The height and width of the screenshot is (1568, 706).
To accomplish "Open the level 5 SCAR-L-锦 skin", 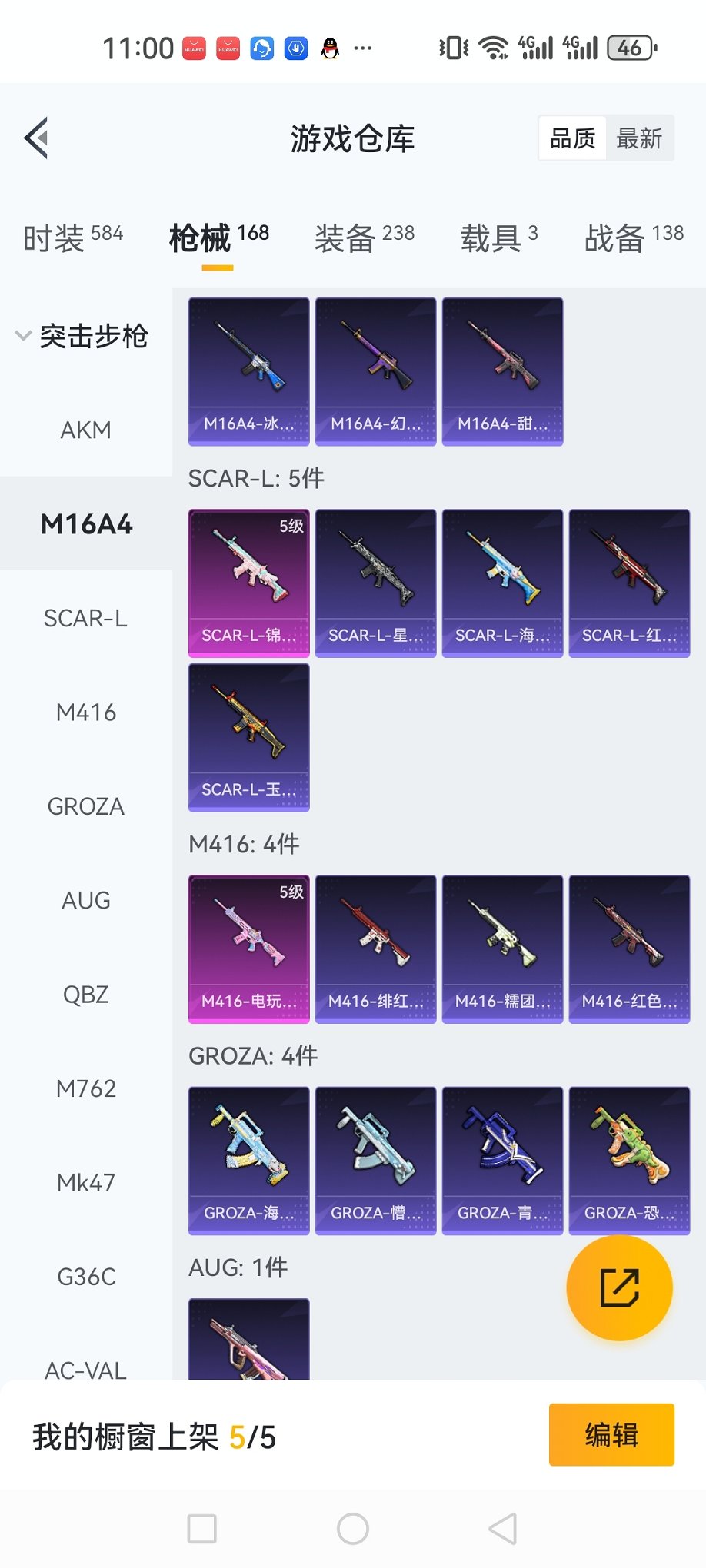I will [248, 583].
